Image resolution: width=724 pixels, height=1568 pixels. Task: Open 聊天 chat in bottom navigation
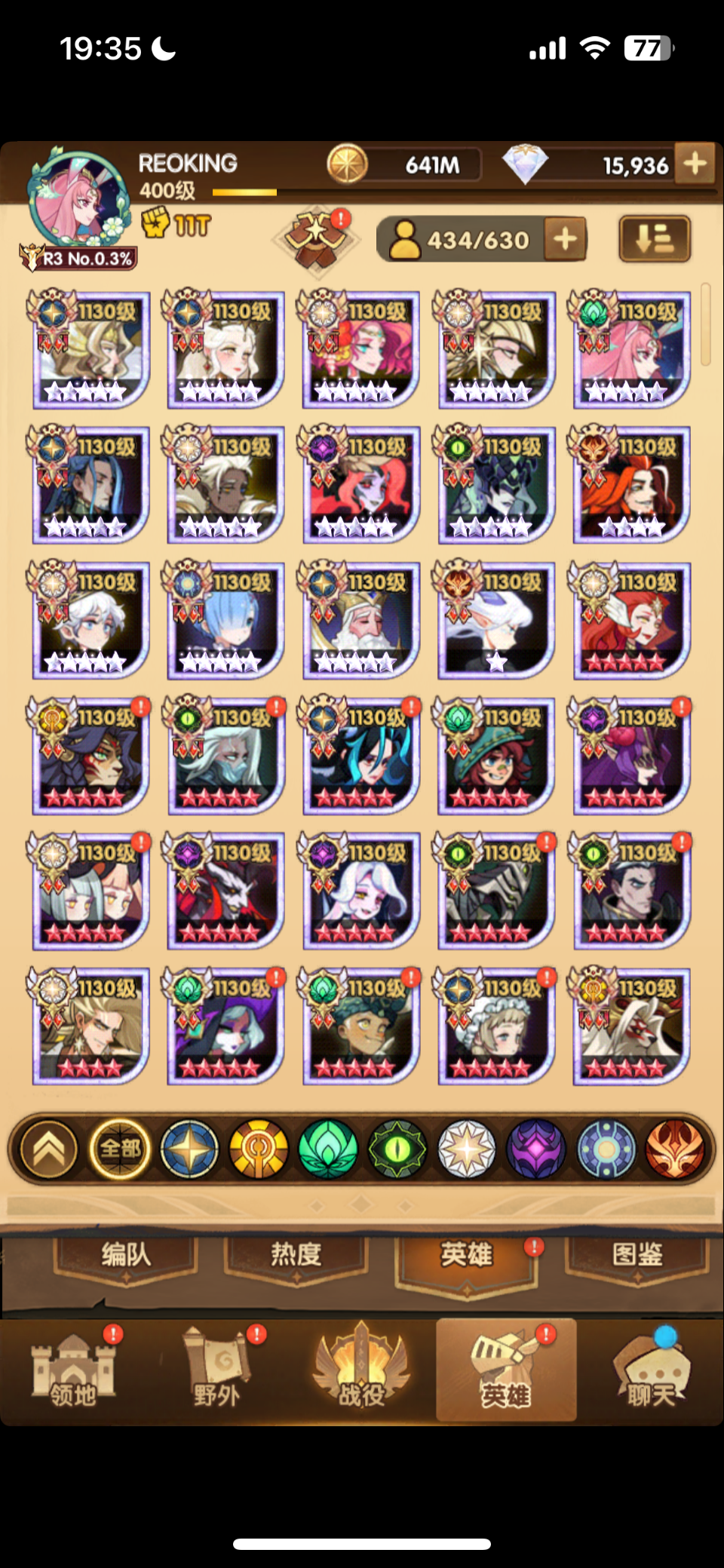click(x=651, y=1370)
